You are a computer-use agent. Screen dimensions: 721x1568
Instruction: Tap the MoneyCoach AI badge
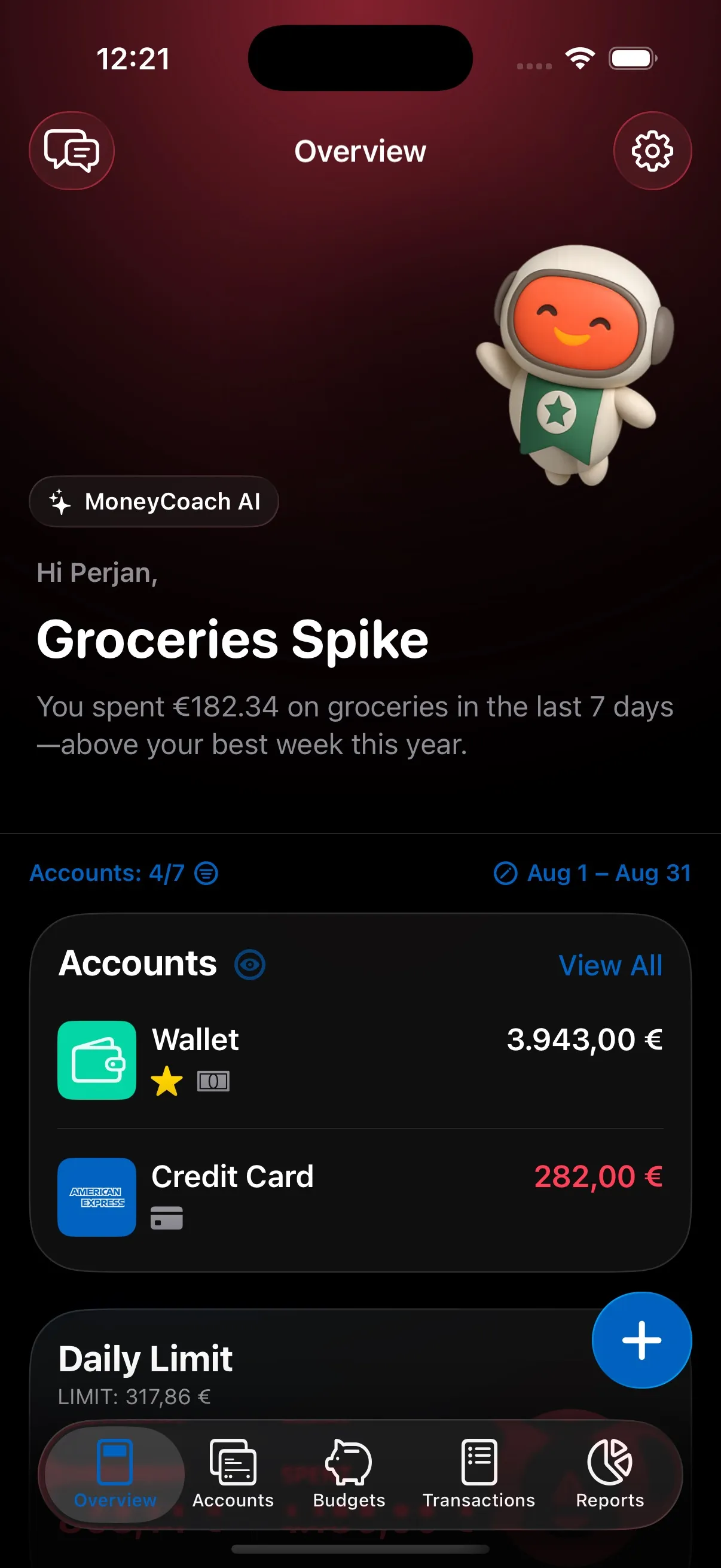coord(153,501)
